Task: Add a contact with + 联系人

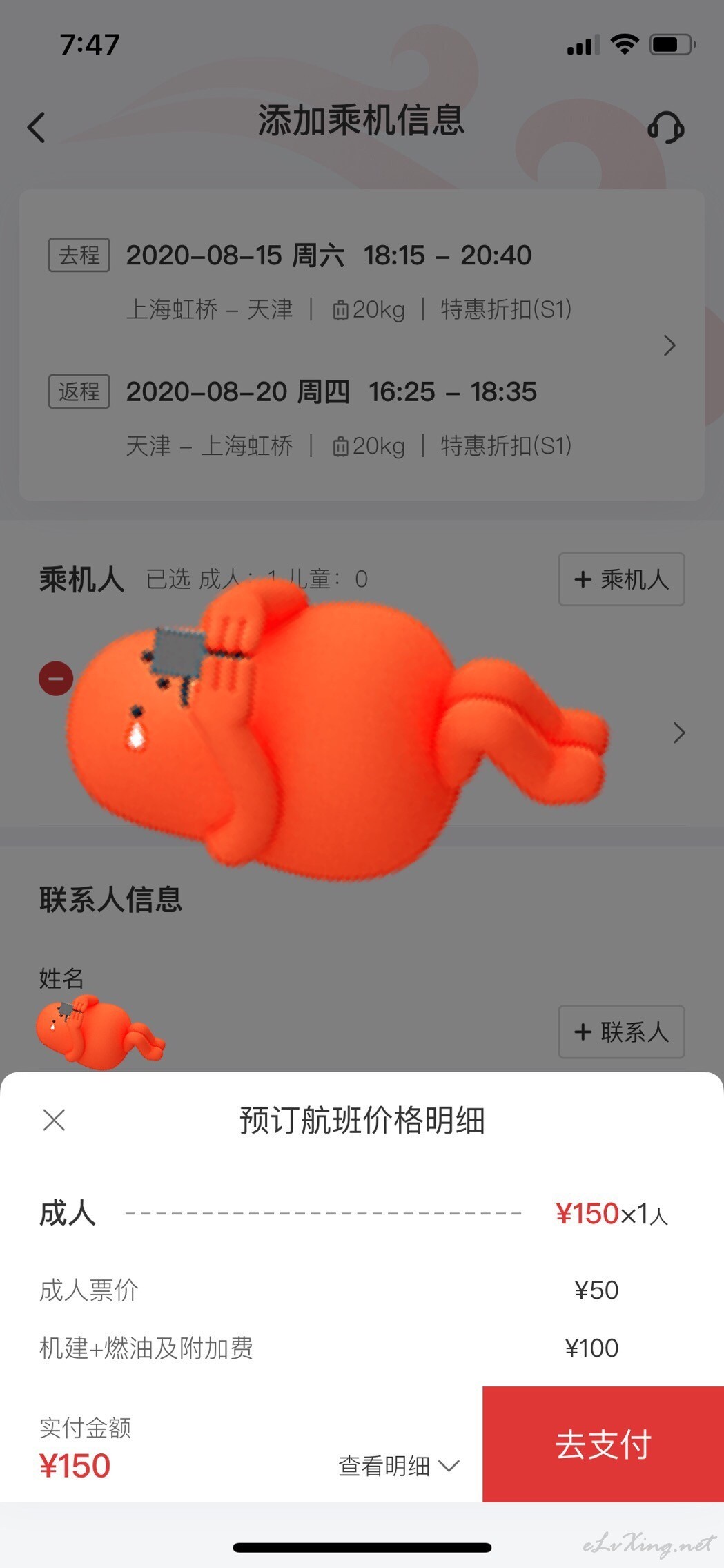Action: pyautogui.click(x=621, y=1032)
